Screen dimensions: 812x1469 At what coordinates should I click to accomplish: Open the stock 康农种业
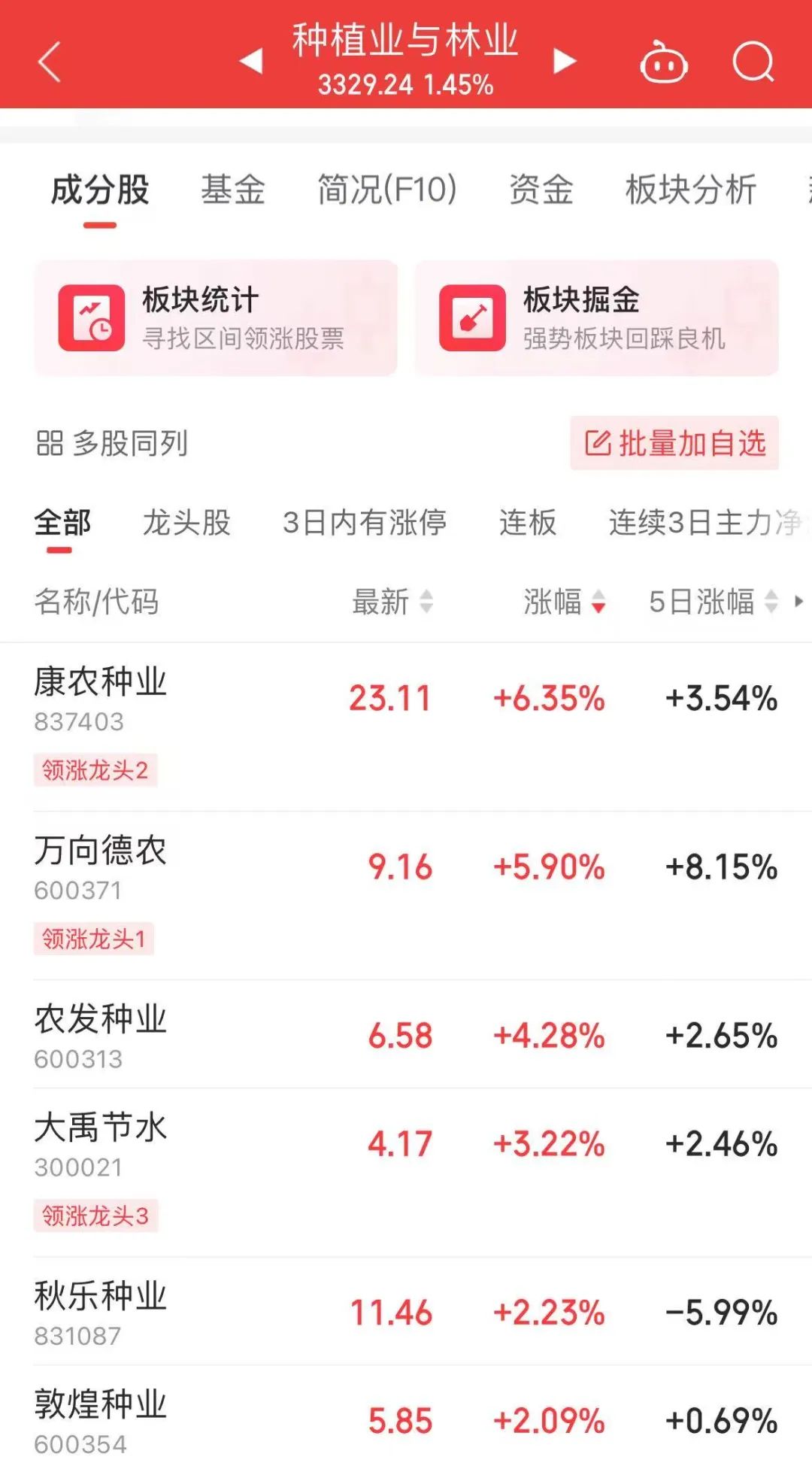(x=406, y=727)
